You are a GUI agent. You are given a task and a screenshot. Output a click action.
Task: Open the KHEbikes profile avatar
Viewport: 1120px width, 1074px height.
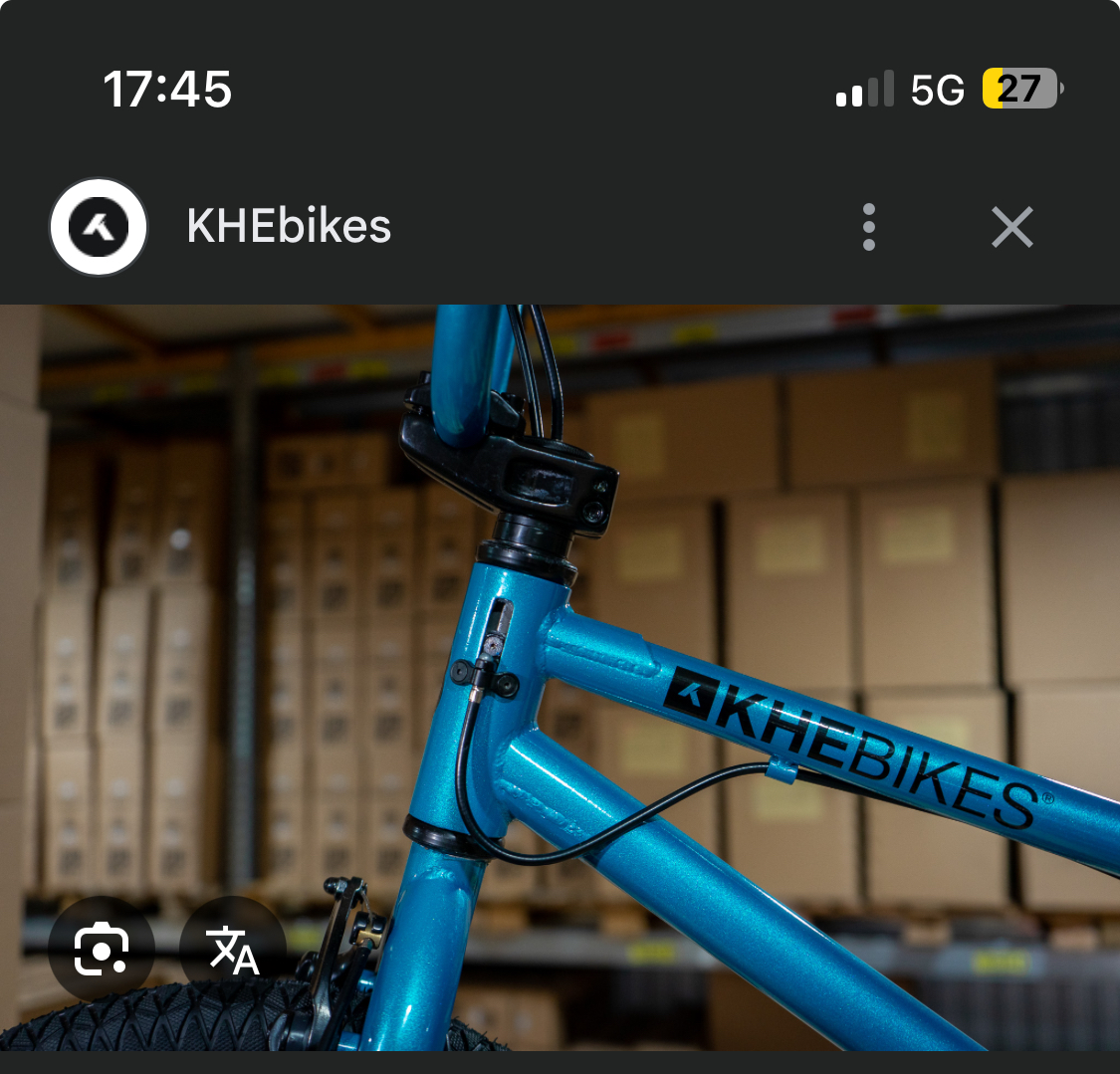[x=99, y=228]
